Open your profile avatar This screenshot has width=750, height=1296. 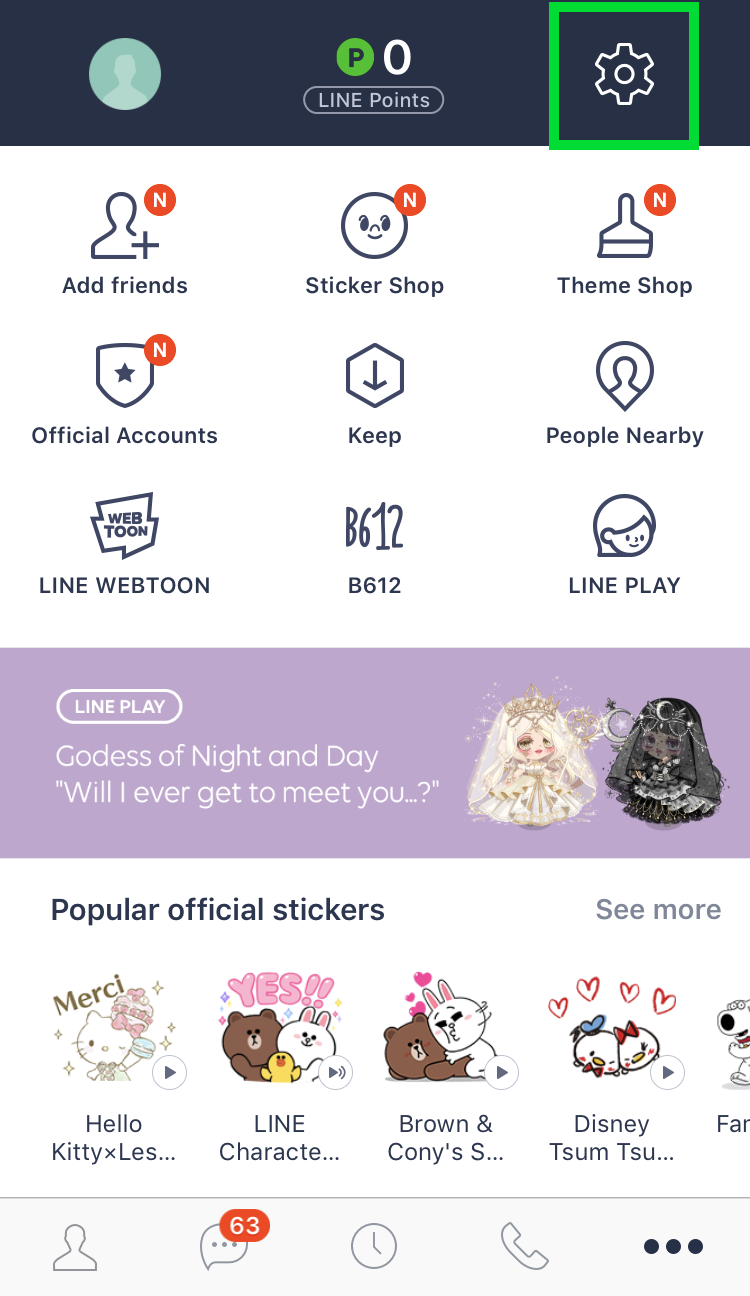[x=125, y=74]
